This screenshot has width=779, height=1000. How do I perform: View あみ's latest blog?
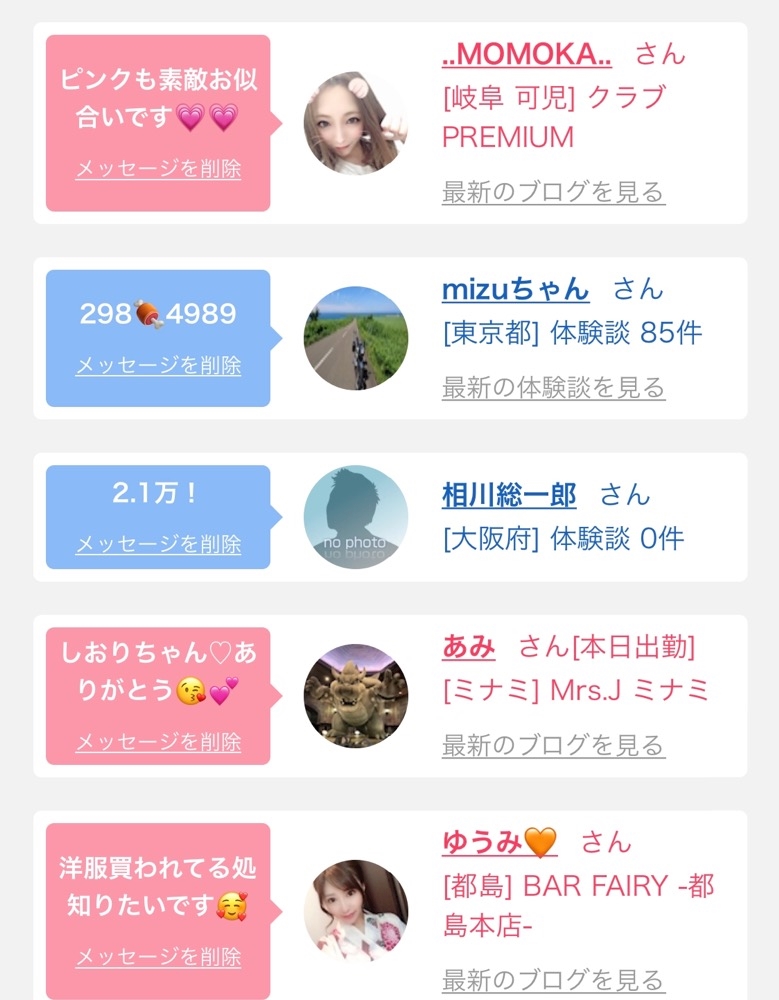coord(554,746)
